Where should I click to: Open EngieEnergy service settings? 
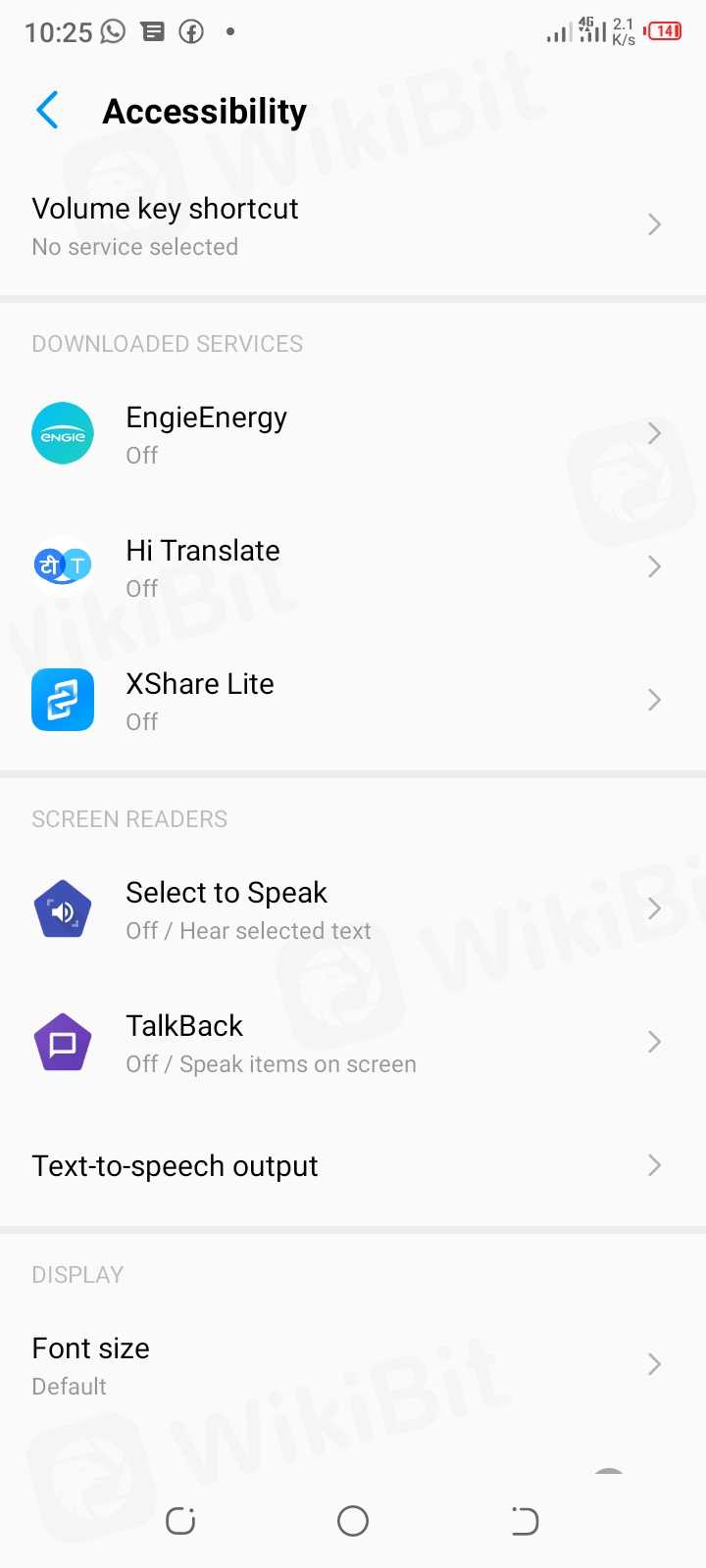coord(353,434)
